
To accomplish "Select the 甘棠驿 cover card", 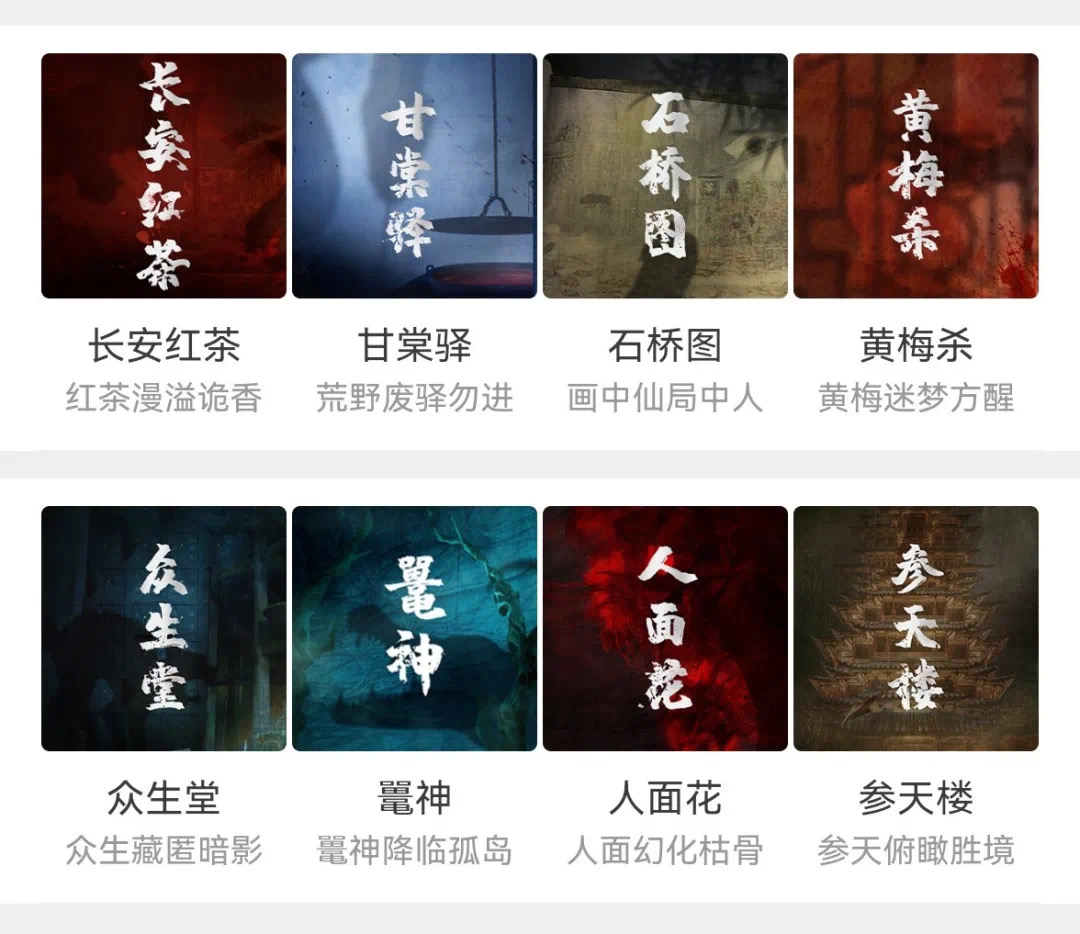I will (x=414, y=176).
